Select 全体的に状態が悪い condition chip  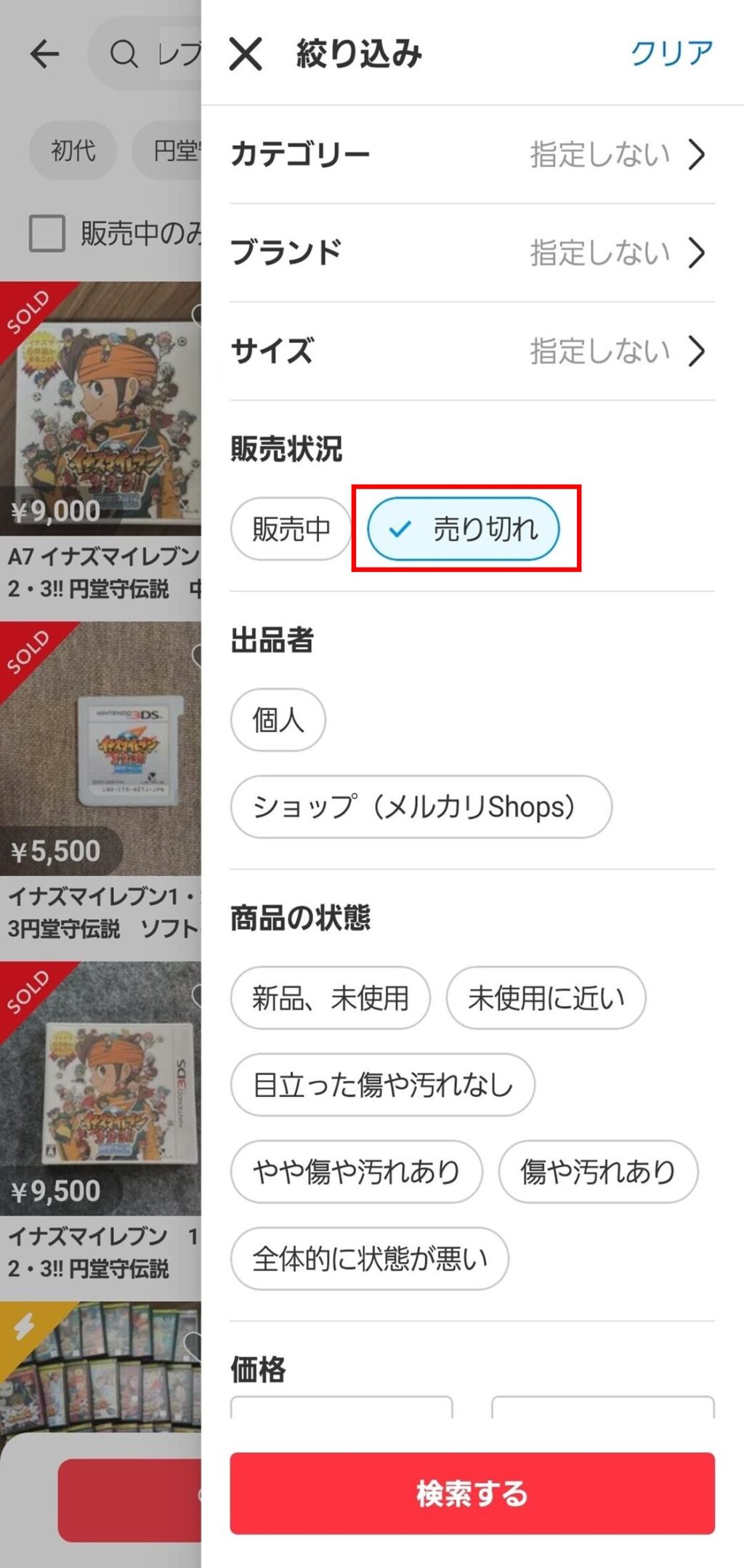(x=369, y=1258)
